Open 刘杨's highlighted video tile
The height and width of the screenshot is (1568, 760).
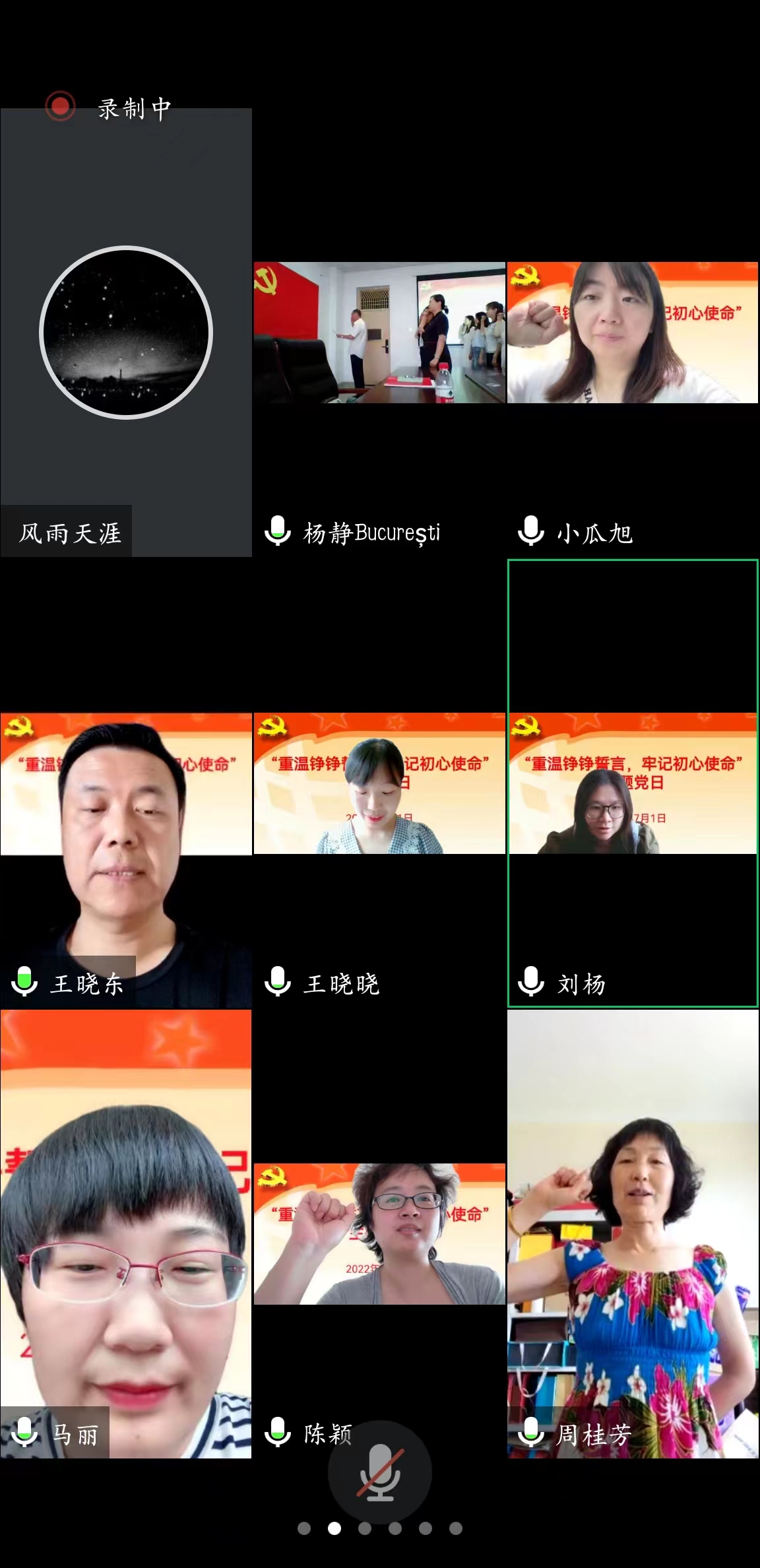point(632,784)
